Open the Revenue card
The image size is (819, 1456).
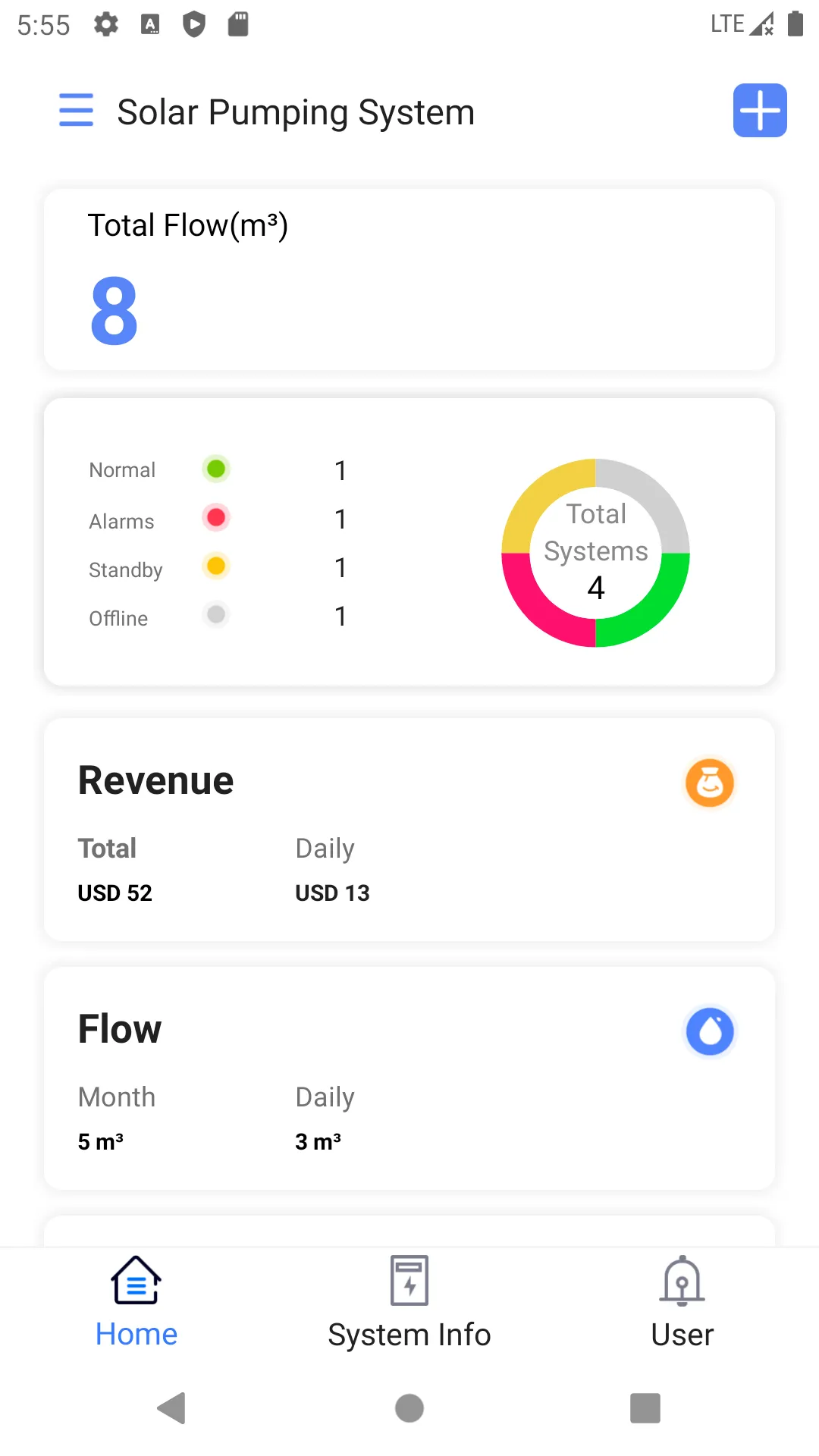click(x=409, y=829)
